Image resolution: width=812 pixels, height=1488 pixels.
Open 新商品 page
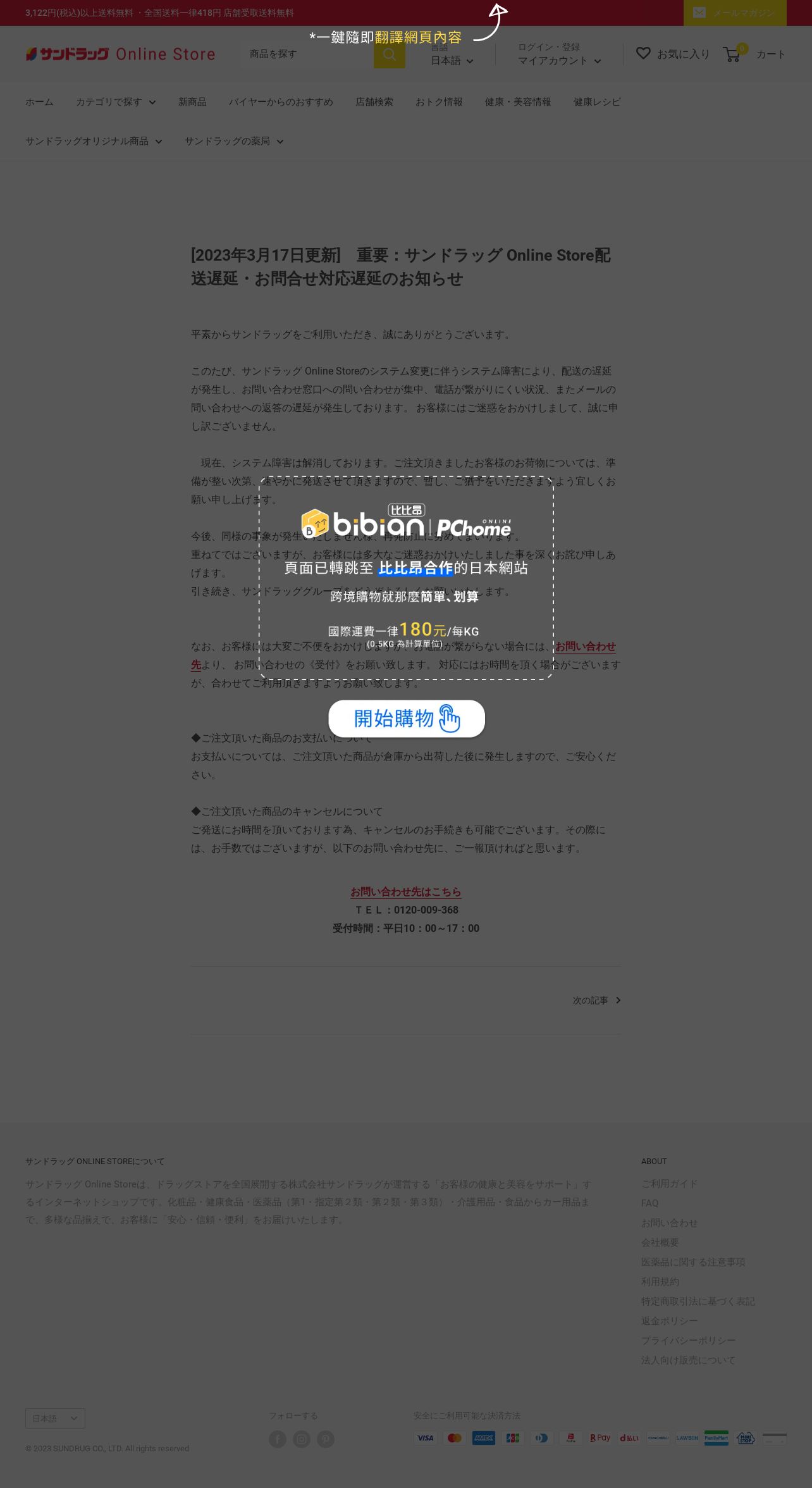[x=192, y=102]
